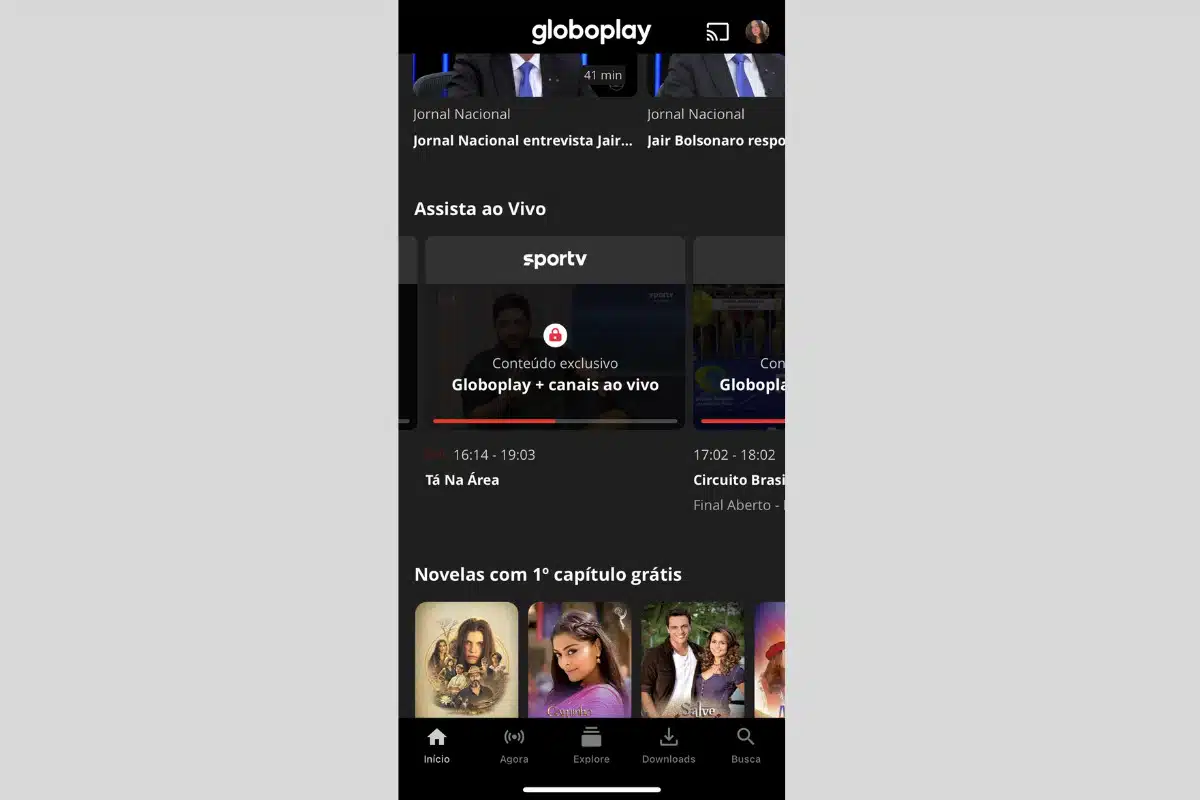
Task: Open the Downloads tab
Action: (x=668, y=746)
